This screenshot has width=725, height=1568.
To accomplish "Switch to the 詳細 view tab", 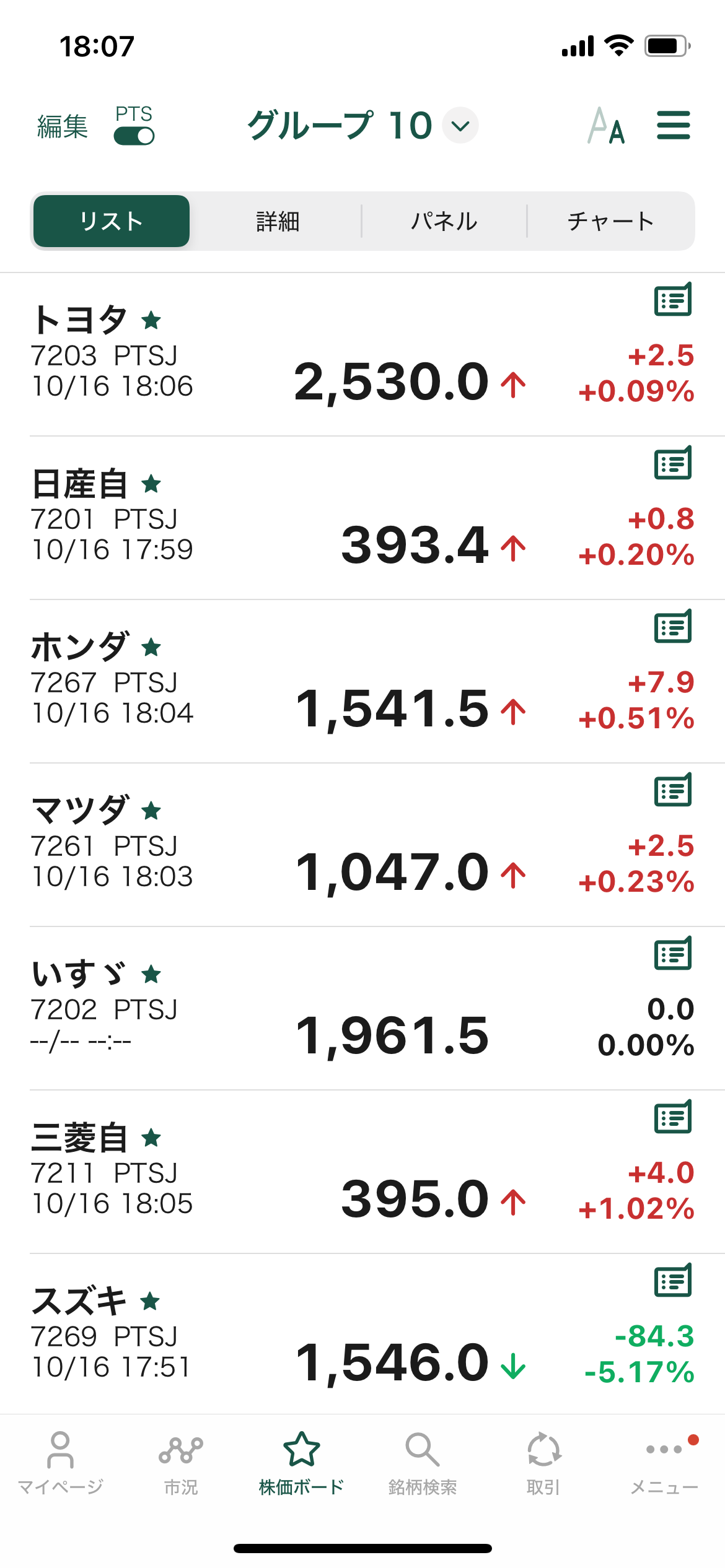I will click(x=278, y=221).
